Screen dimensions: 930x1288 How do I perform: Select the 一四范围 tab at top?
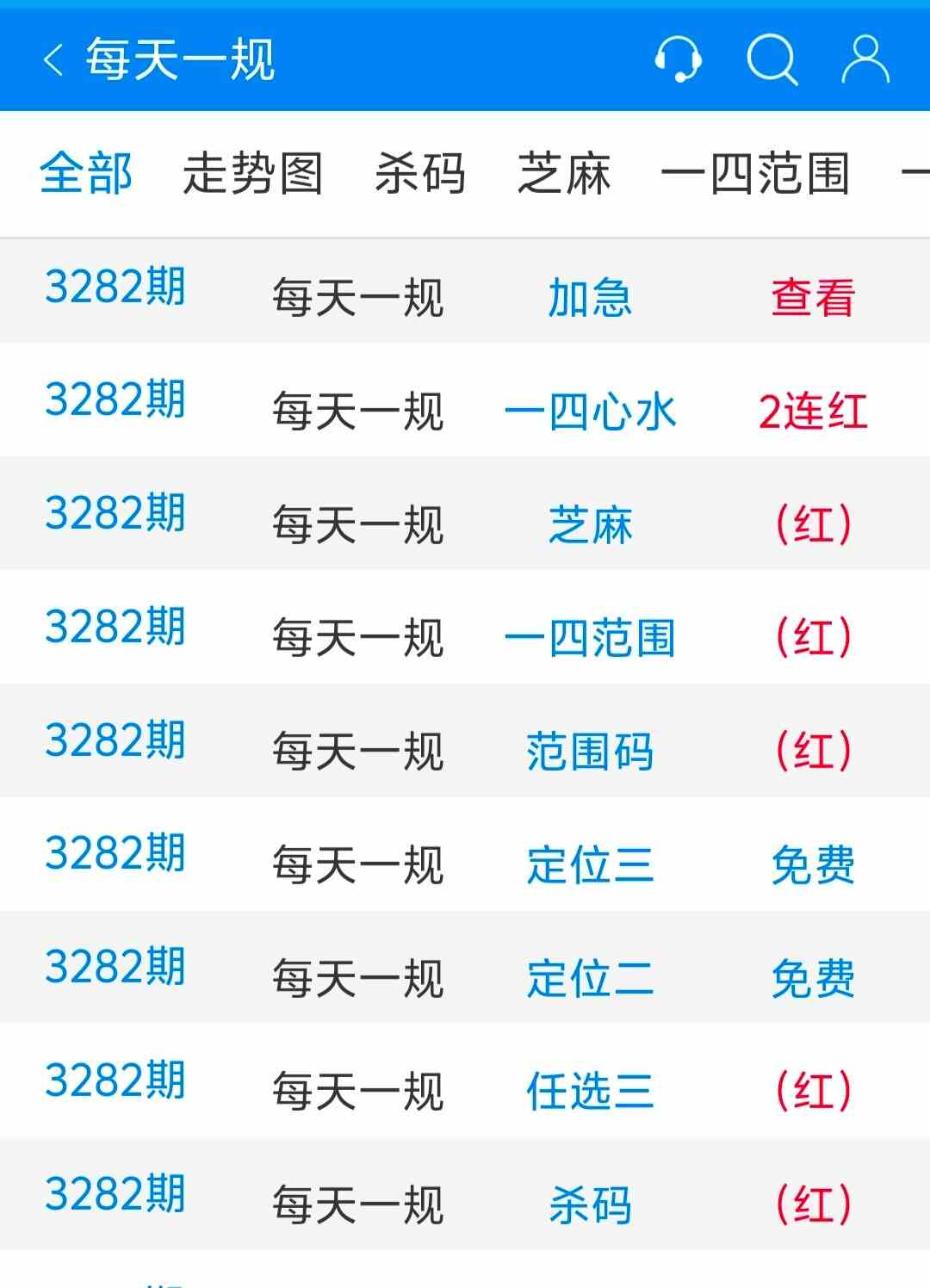[755, 173]
